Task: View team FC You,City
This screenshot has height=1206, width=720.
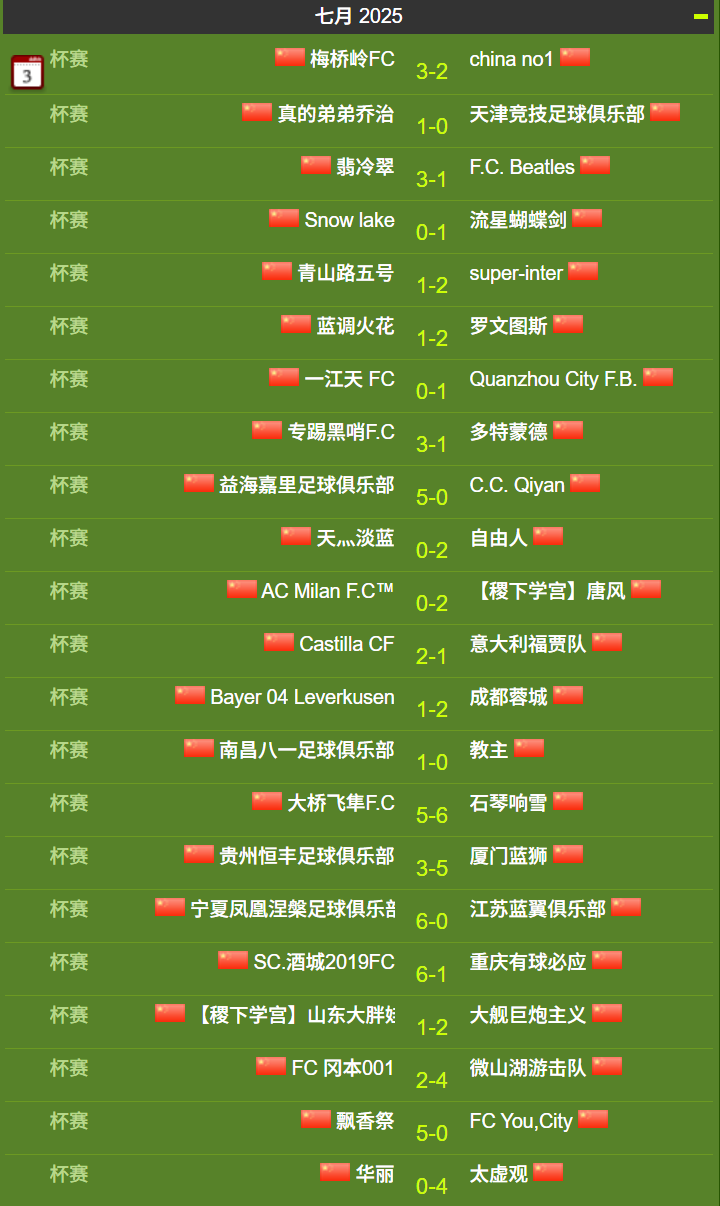Action: [521, 1121]
